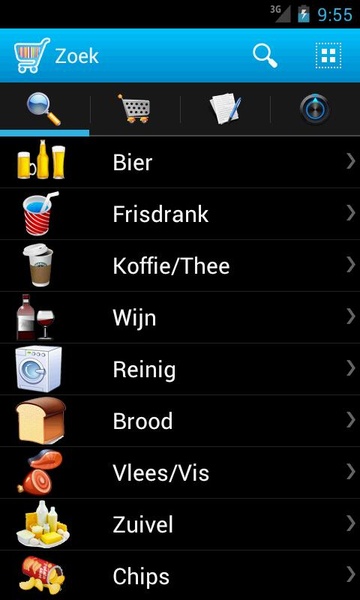Switch to the shopping cart tab
Viewport: 360px width, 600px height.
[x=135, y=109]
